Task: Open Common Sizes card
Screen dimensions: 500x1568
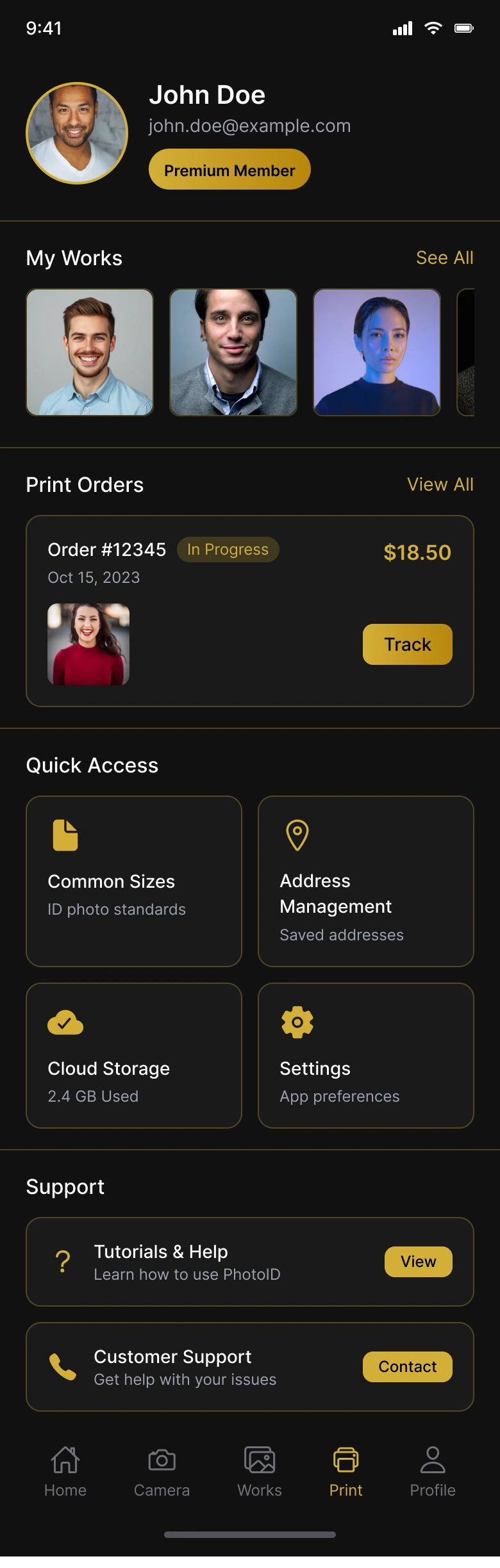Action: coord(134,881)
